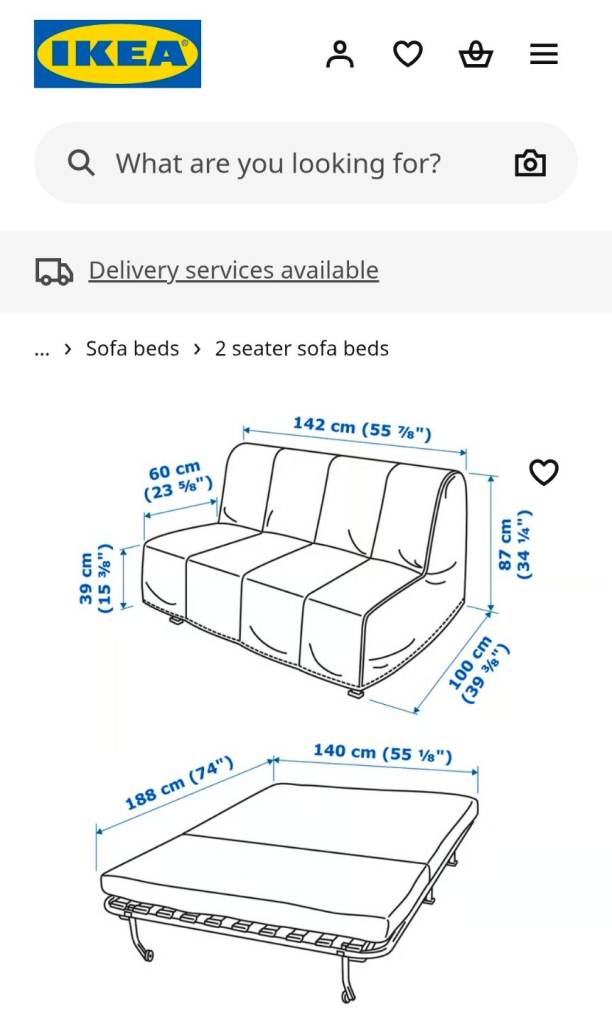Open the favourites heart in header

point(407,54)
